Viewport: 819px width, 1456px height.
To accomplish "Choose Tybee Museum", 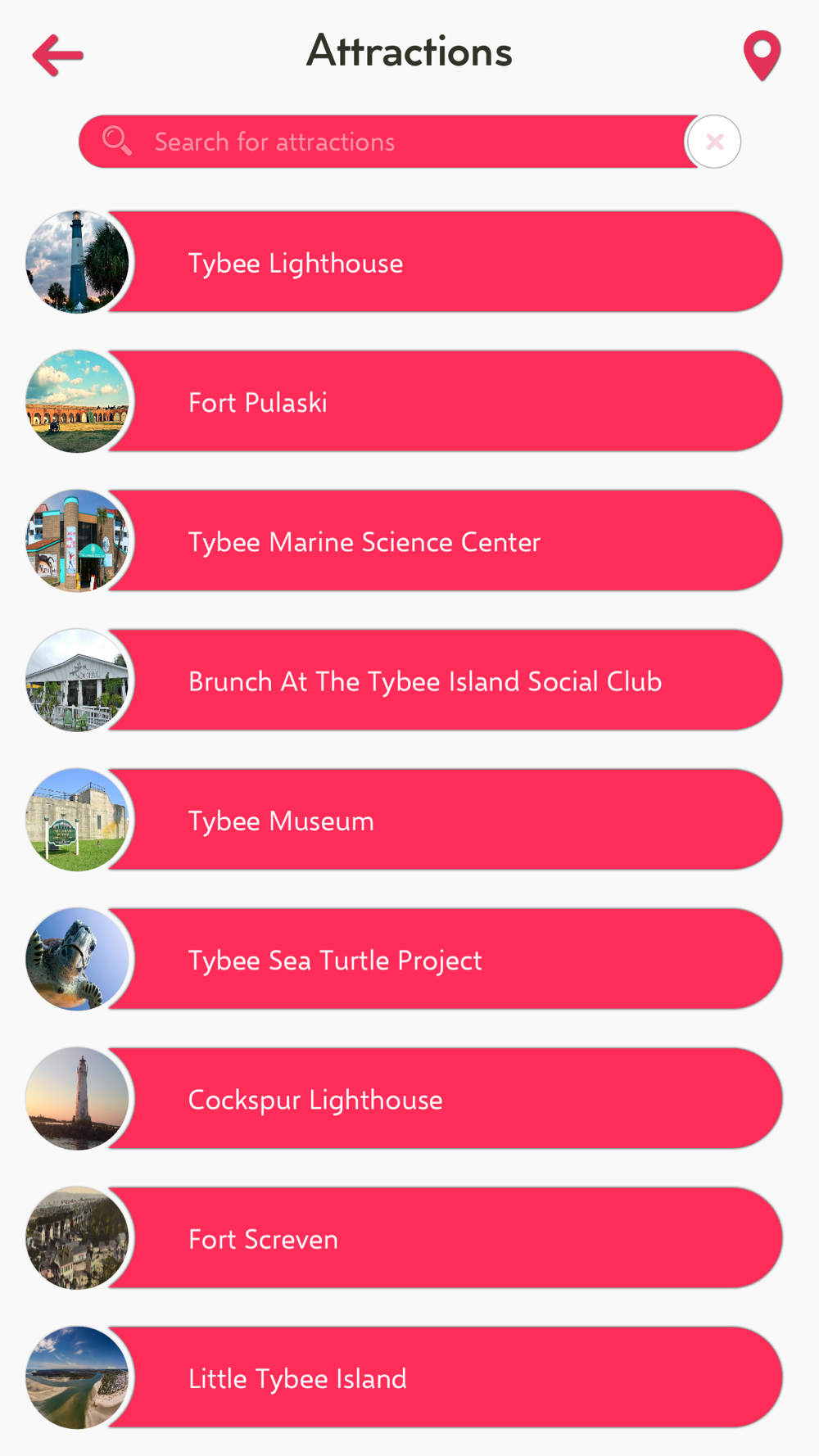I will click(404, 820).
